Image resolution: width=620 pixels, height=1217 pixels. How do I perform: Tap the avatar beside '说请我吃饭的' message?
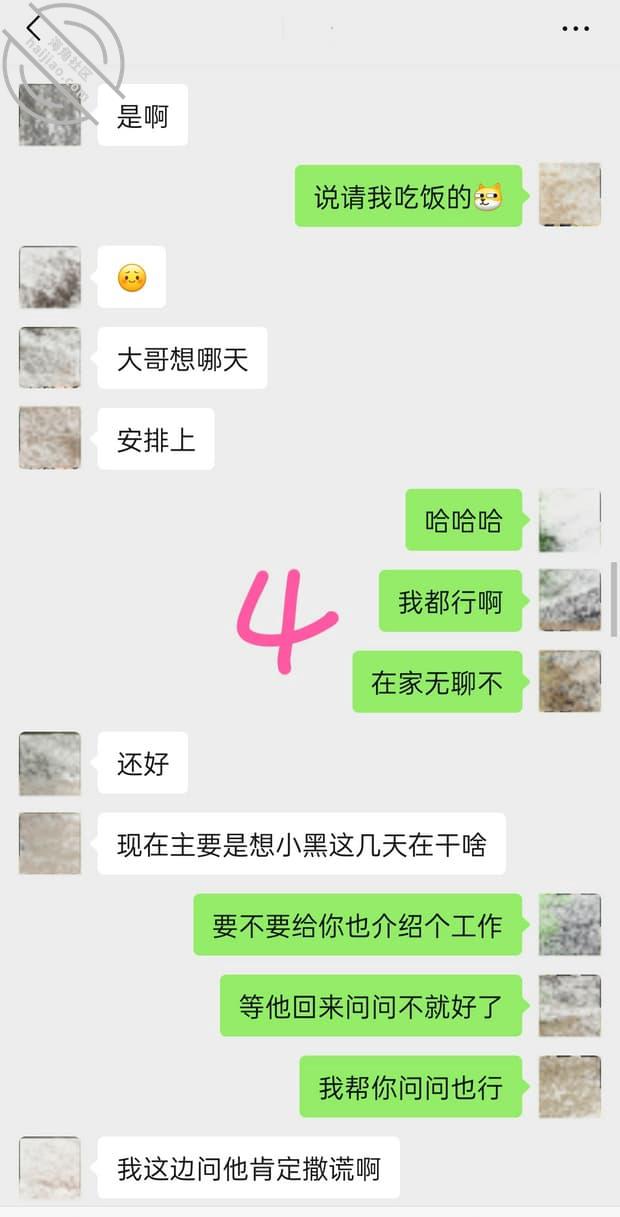(x=570, y=195)
